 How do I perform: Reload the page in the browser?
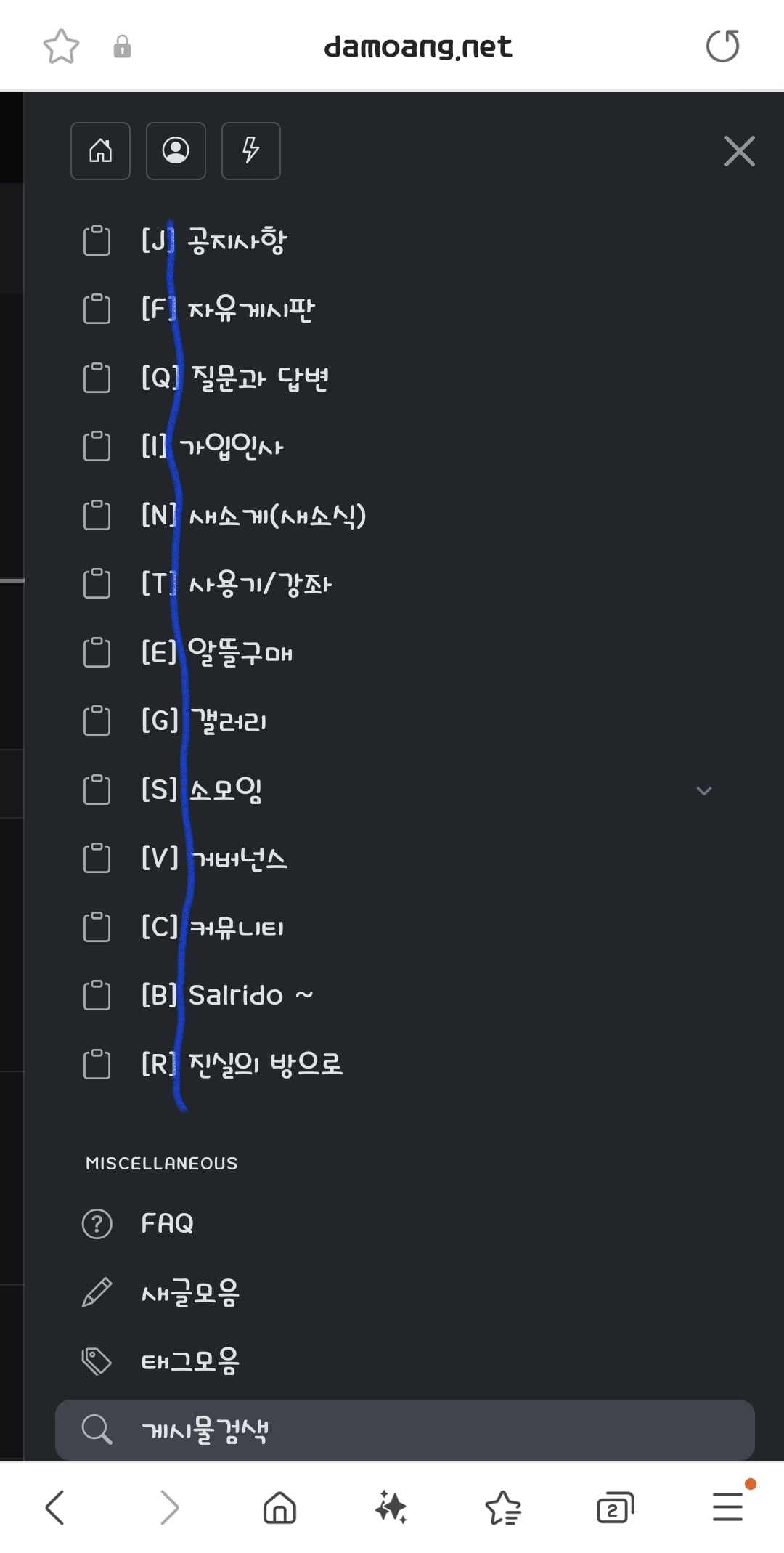pos(723,46)
